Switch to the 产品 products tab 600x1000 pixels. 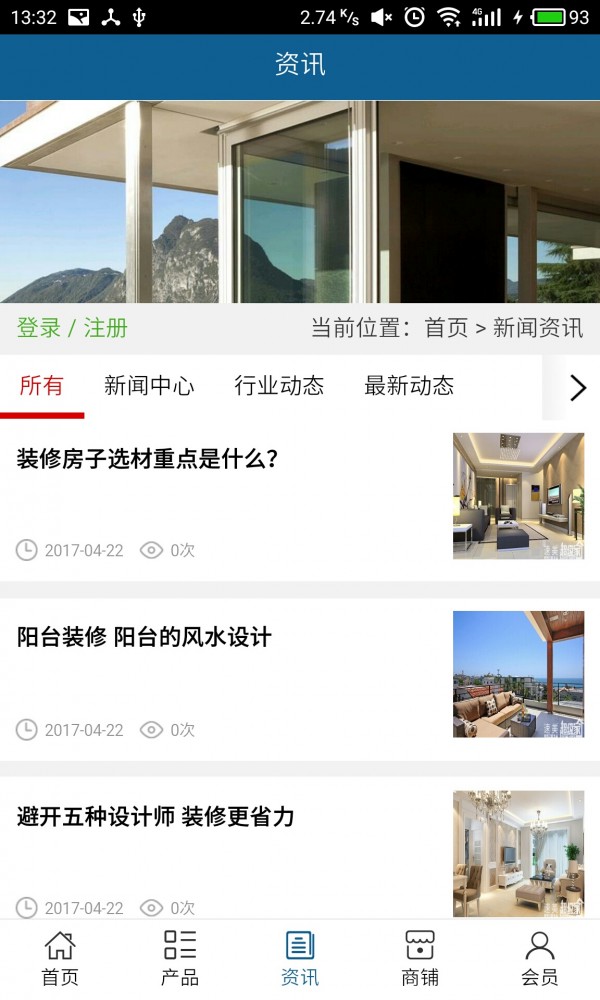tap(180, 958)
